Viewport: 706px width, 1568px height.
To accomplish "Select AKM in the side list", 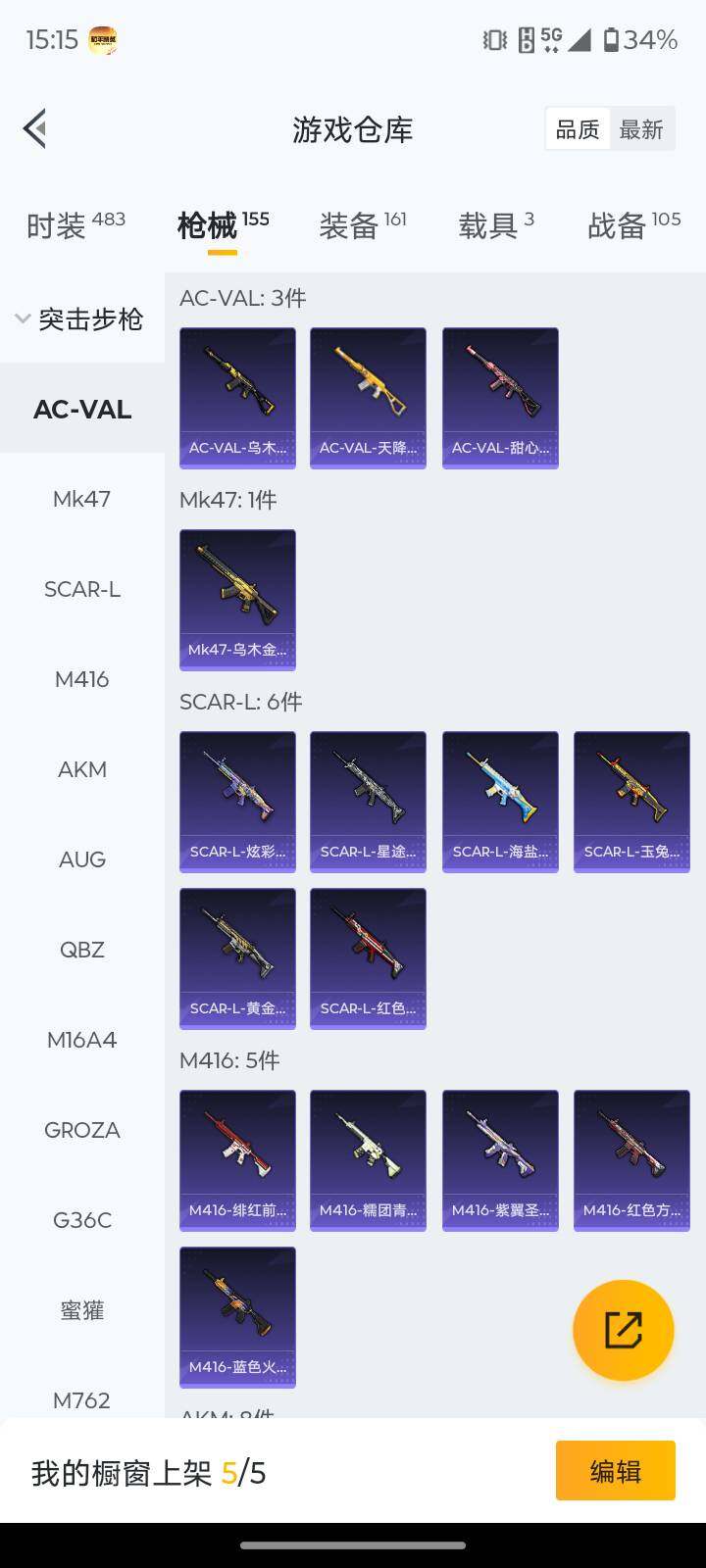I will pyautogui.click(x=82, y=769).
